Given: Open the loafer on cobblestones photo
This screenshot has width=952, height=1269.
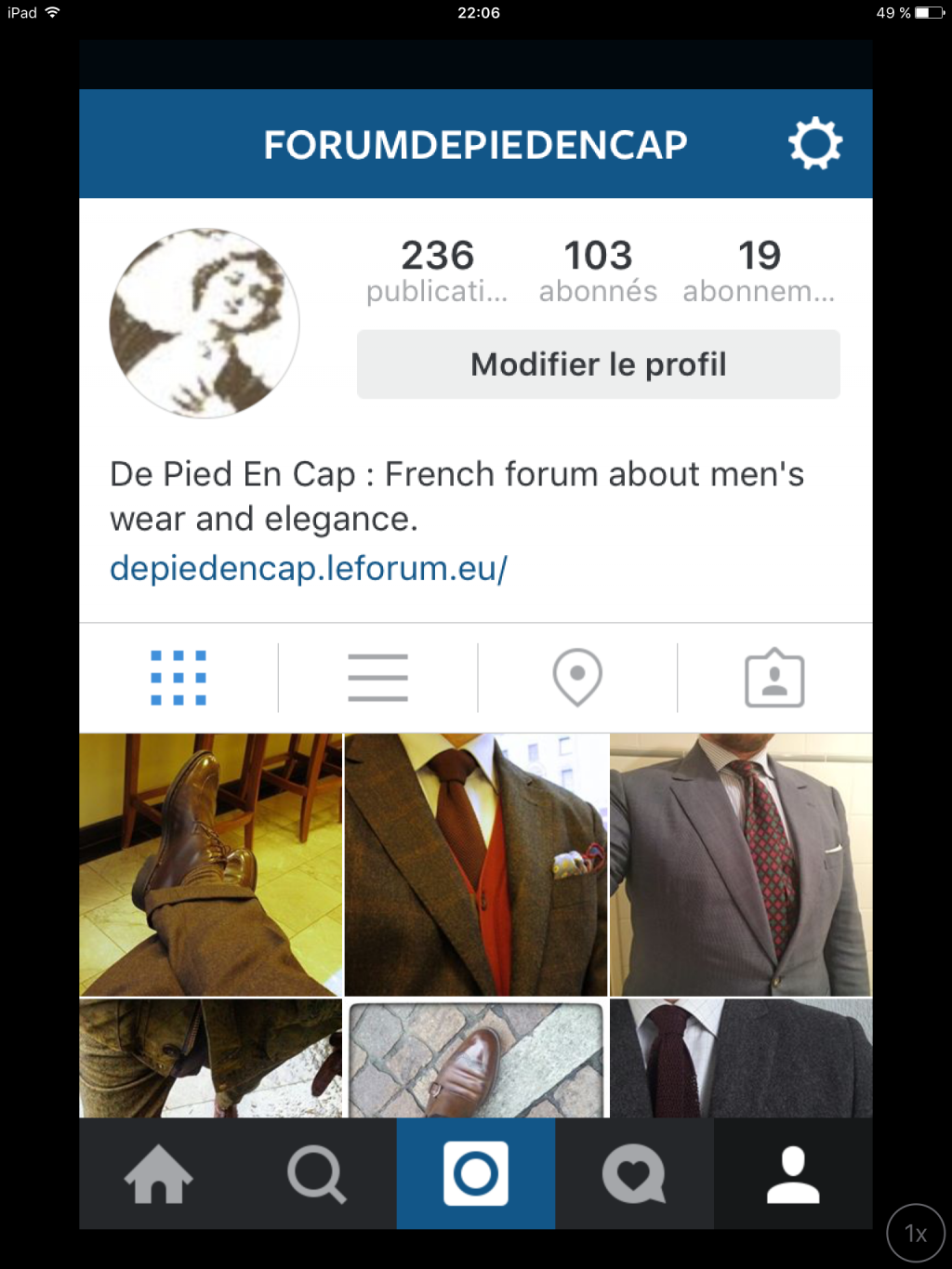Looking at the screenshot, I should [476, 1060].
